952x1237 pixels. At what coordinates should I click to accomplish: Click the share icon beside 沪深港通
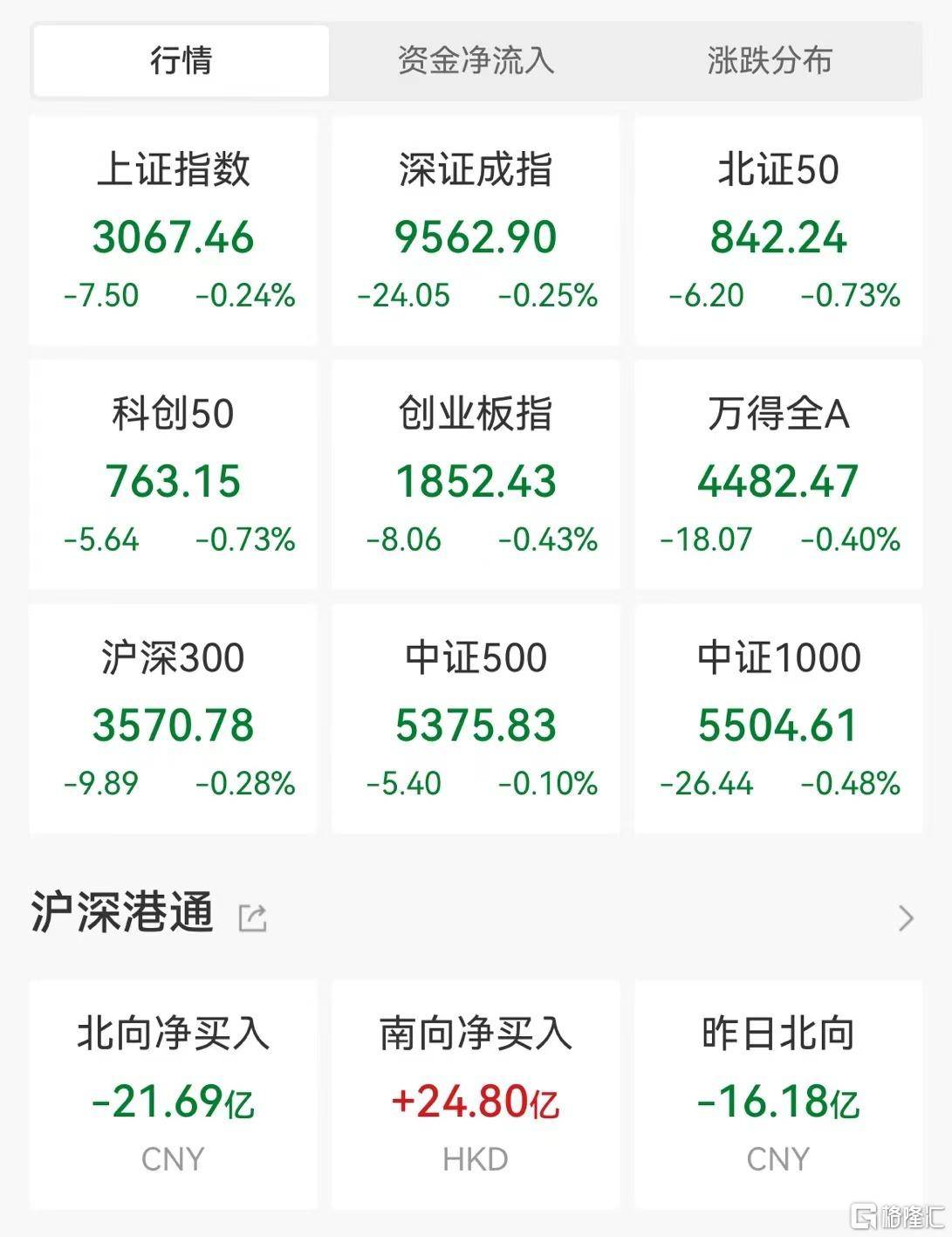point(250,917)
